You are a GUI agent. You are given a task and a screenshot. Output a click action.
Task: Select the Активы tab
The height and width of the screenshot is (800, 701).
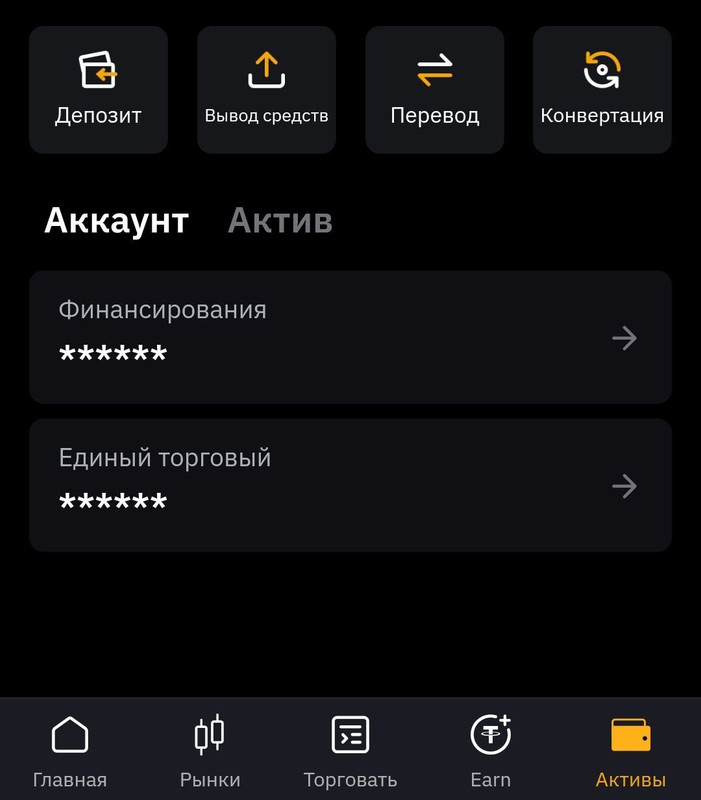630,750
